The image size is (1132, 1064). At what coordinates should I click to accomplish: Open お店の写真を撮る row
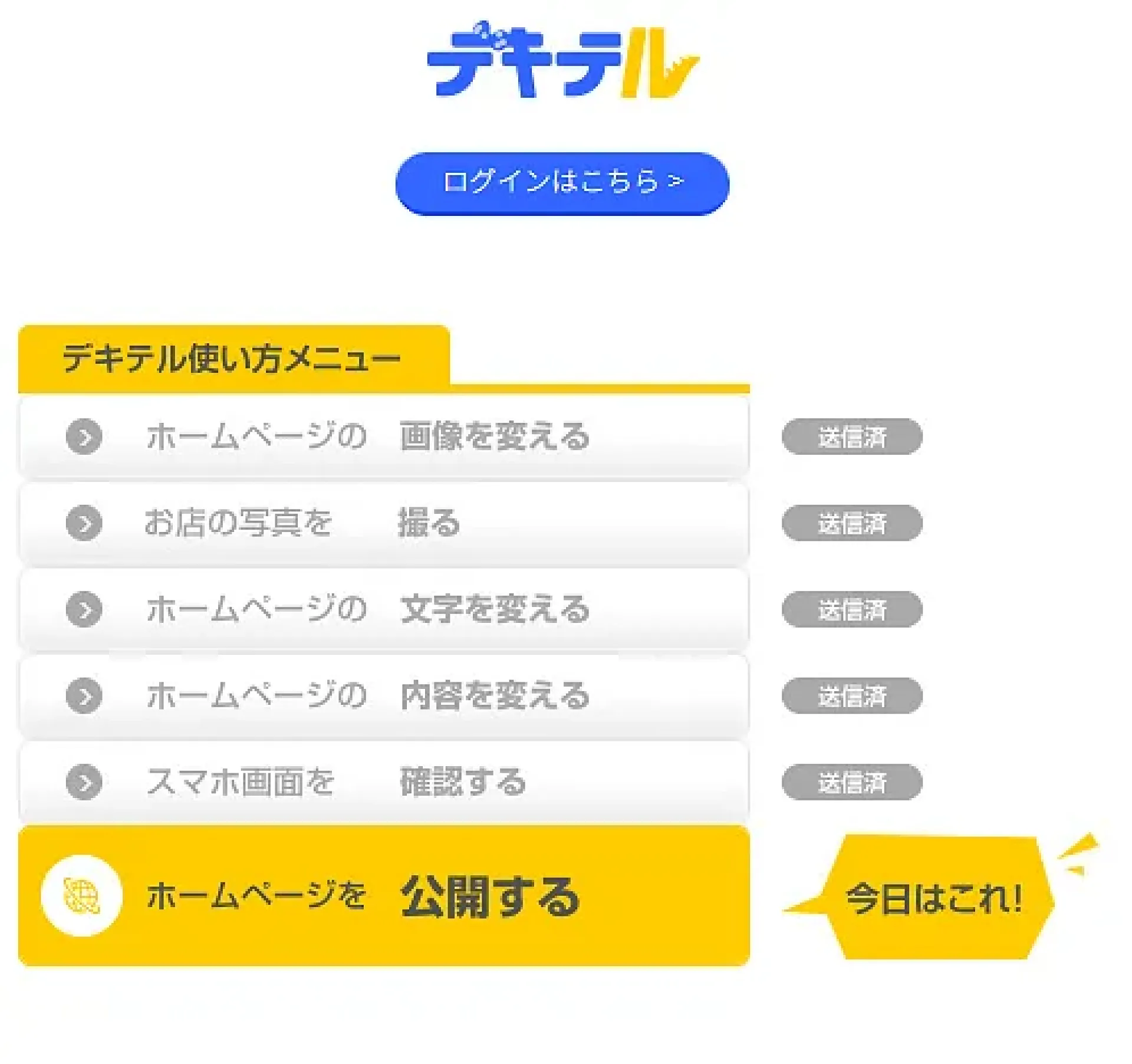383,523
